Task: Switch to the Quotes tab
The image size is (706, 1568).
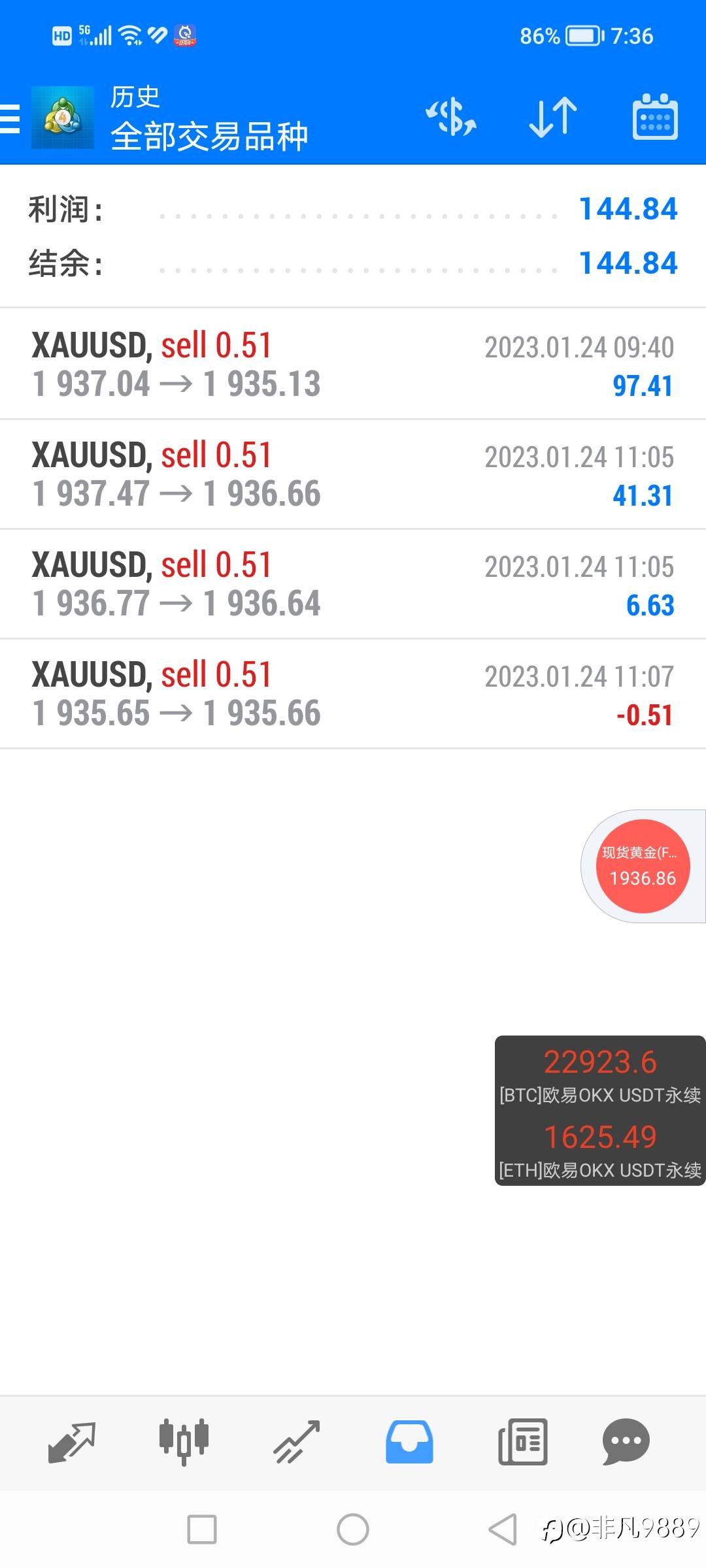Action: tap(72, 1441)
